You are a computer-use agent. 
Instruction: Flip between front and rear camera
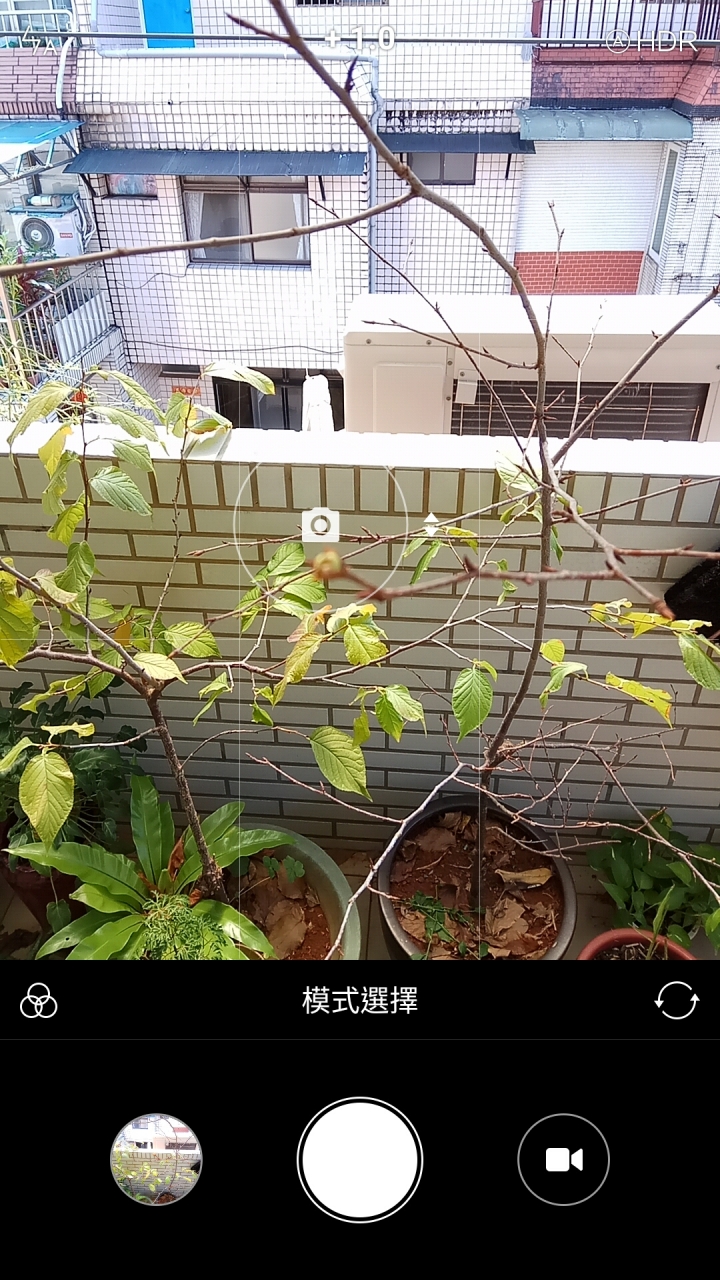pos(677,1000)
